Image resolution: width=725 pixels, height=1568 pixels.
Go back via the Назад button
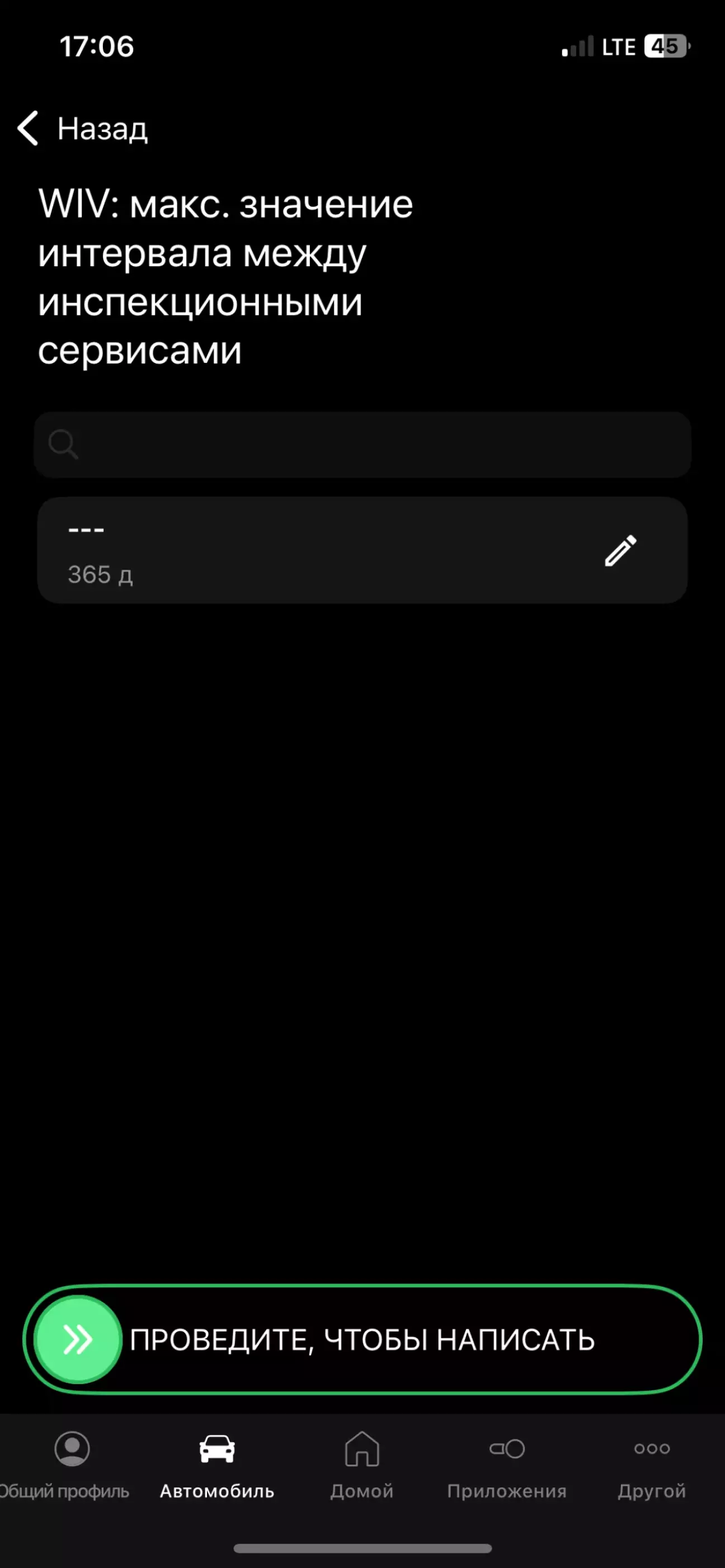pyautogui.click(x=83, y=129)
